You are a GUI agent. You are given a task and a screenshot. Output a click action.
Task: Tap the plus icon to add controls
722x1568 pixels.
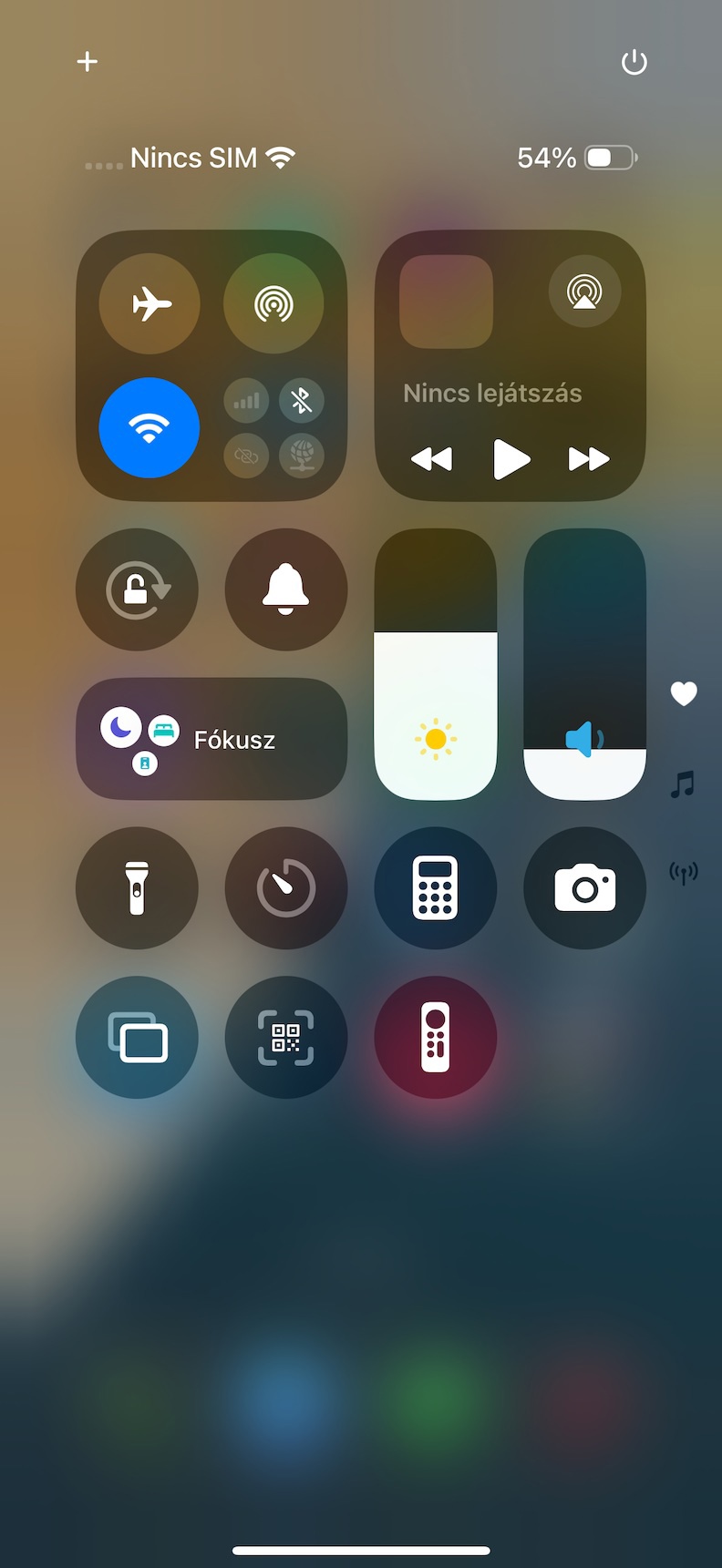88,62
